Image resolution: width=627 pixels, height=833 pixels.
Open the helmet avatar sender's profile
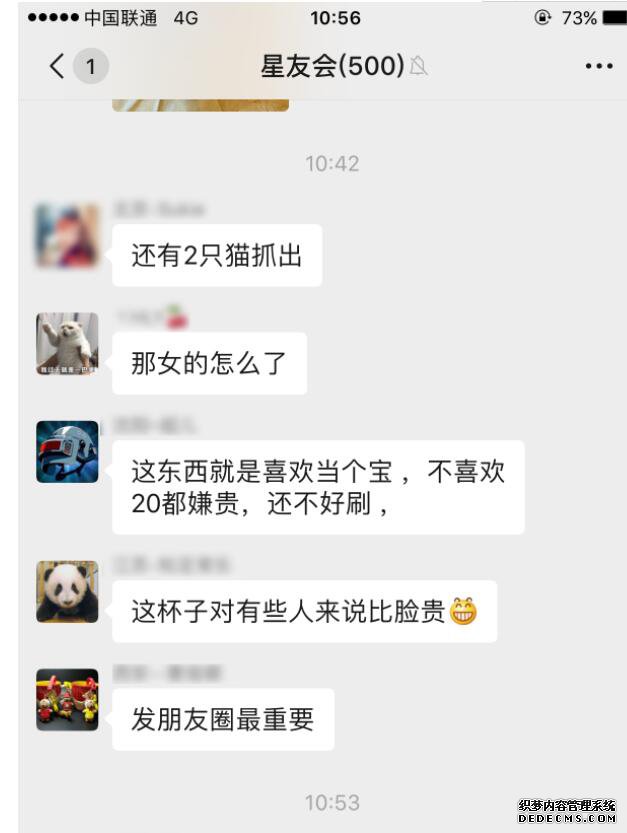pyautogui.click(x=67, y=452)
